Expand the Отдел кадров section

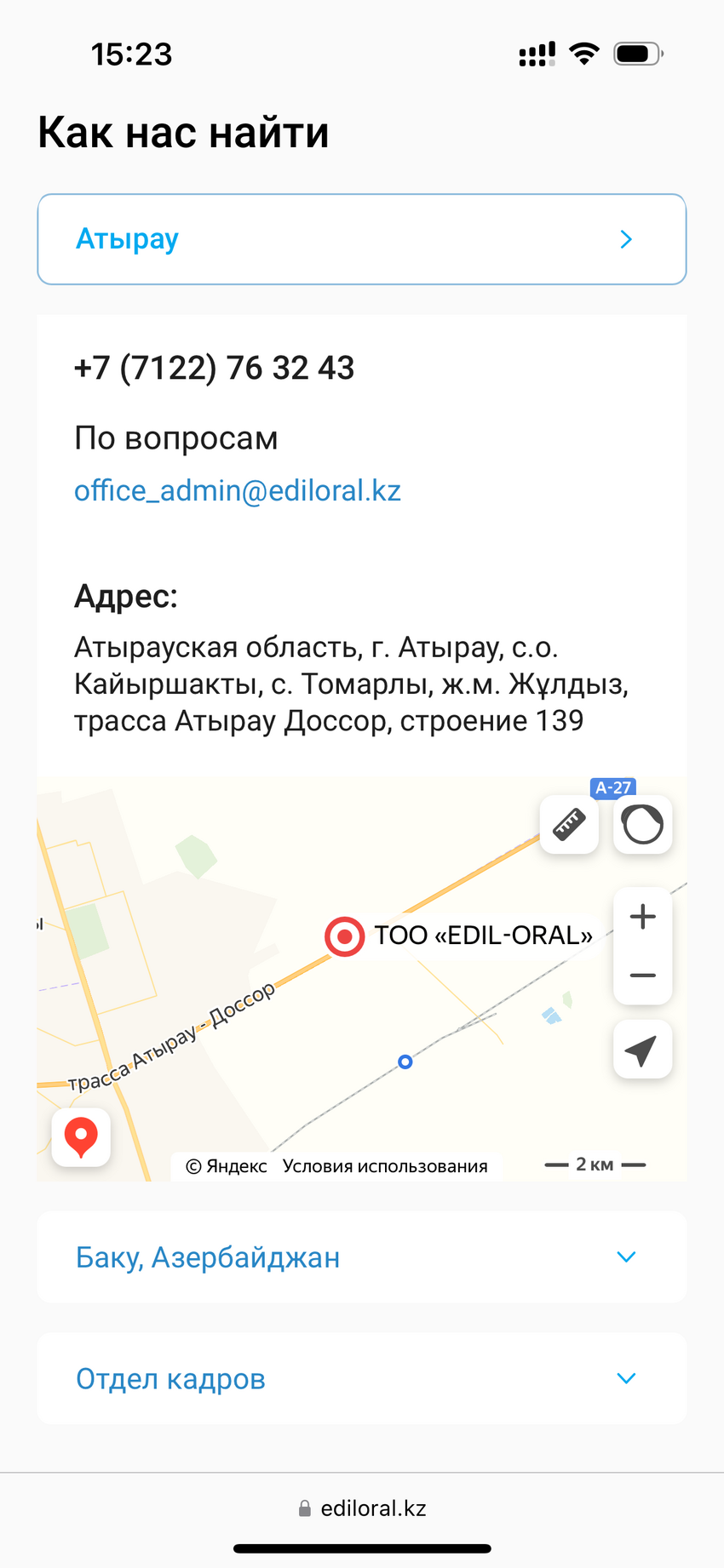click(361, 1379)
